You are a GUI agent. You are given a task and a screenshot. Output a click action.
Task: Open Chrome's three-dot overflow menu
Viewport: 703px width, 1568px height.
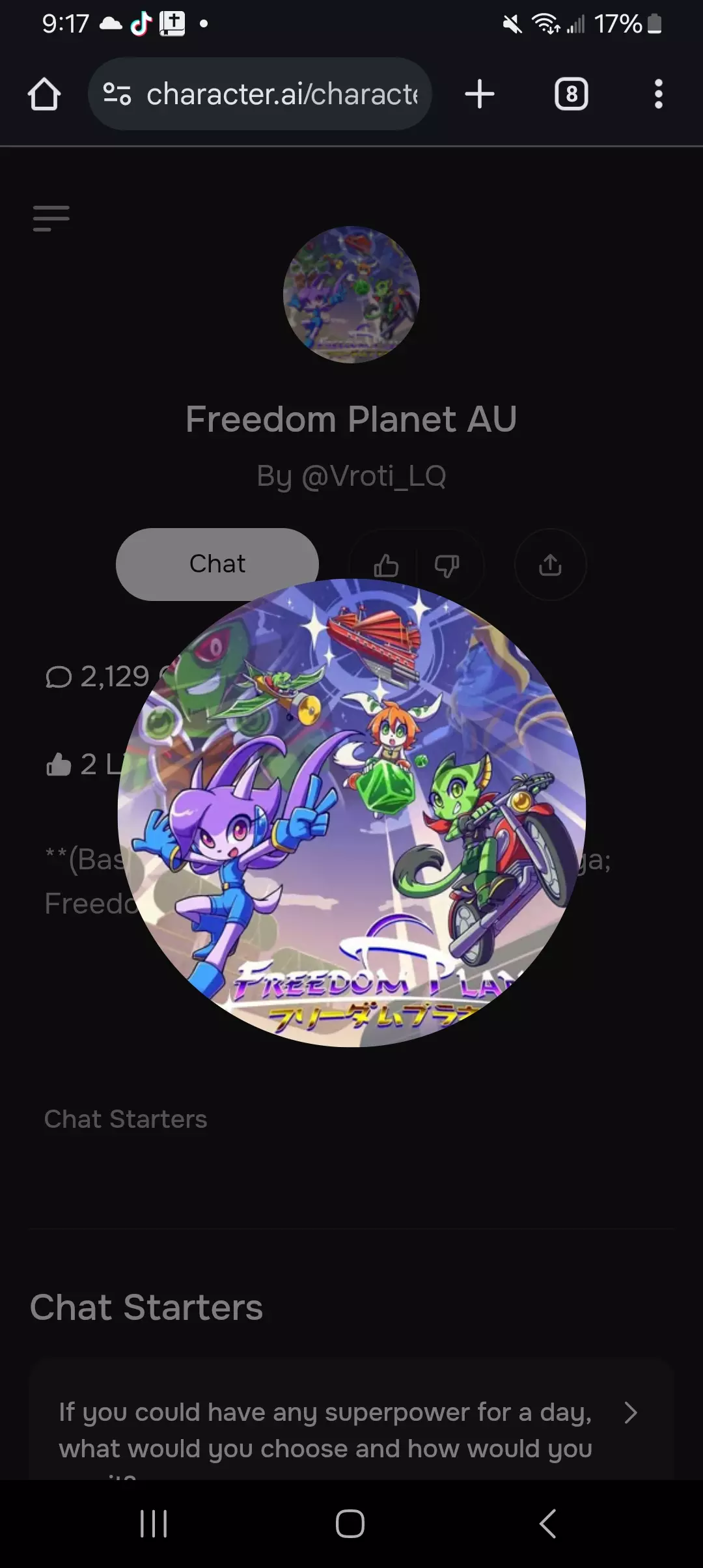coord(658,93)
